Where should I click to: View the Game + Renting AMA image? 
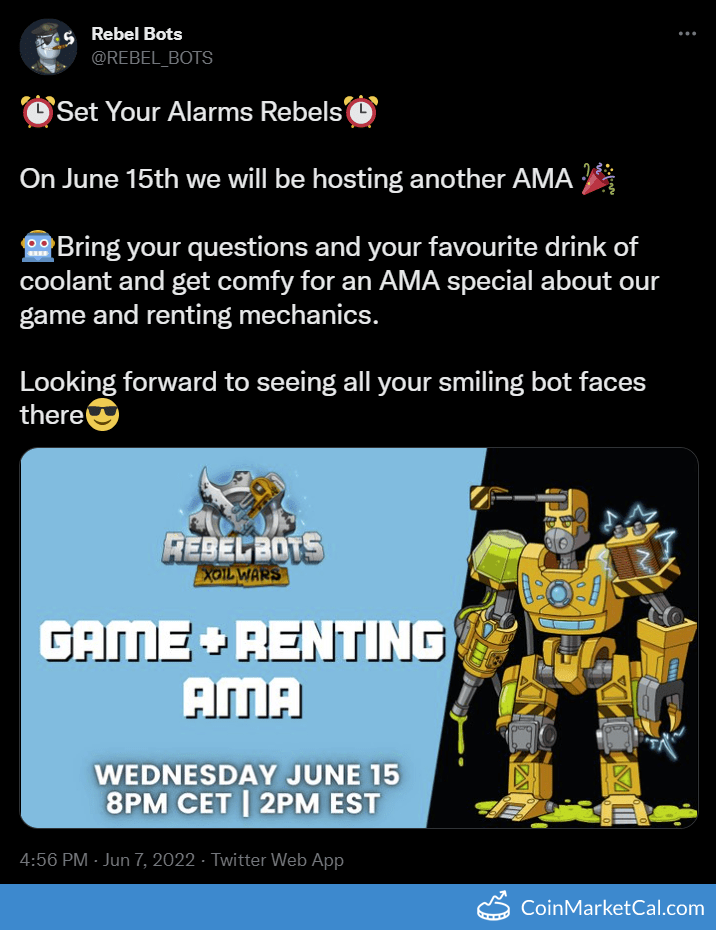(x=358, y=638)
